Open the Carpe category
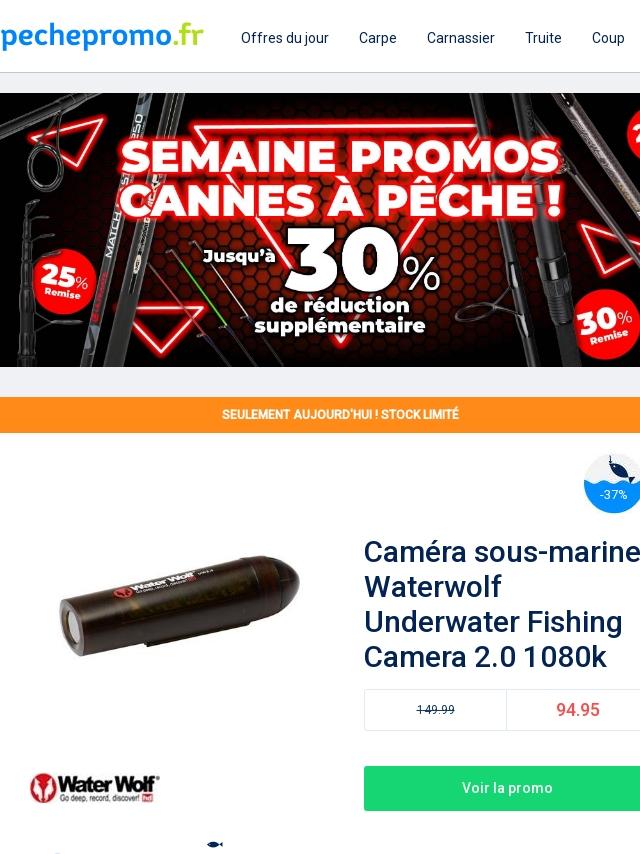Image resolution: width=640 pixels, height=854 pixels. click(x=377, y=38)
